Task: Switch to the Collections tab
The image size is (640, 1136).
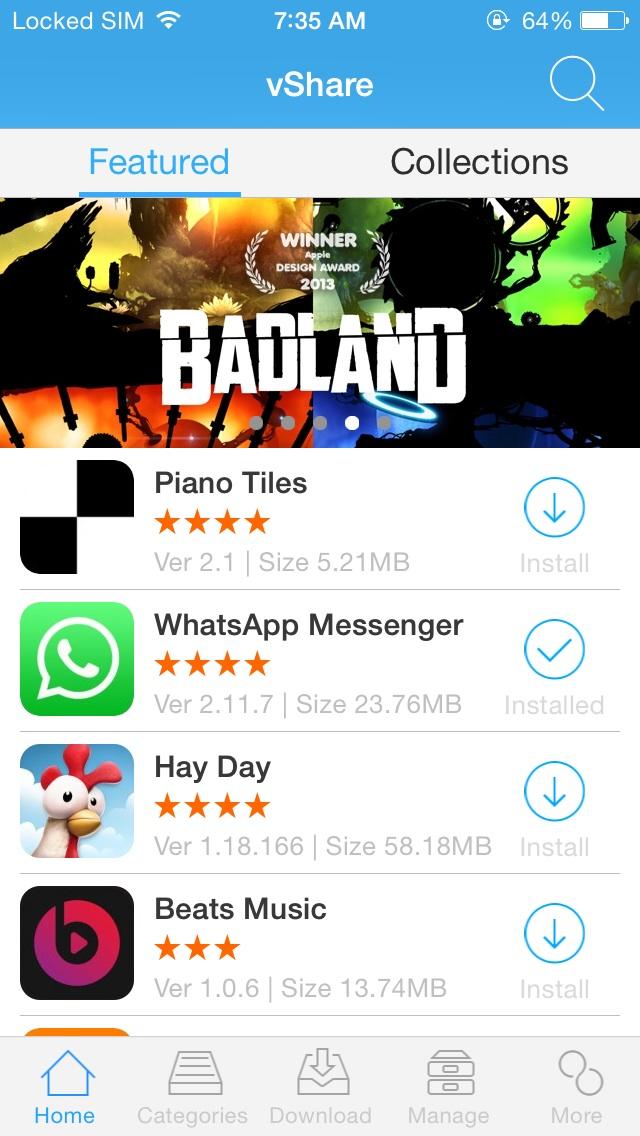Action: point(479,162)
